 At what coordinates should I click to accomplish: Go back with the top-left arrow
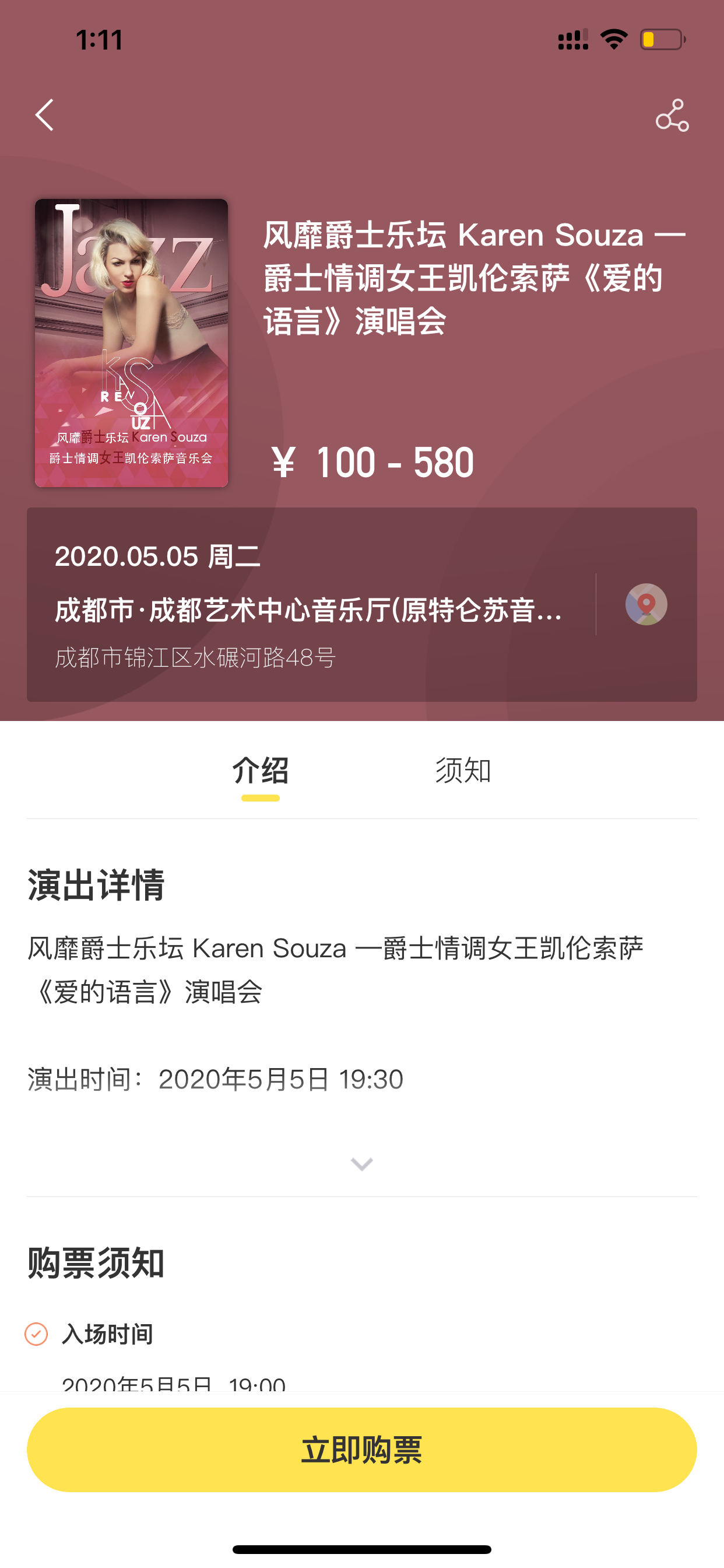click(44, 115)
